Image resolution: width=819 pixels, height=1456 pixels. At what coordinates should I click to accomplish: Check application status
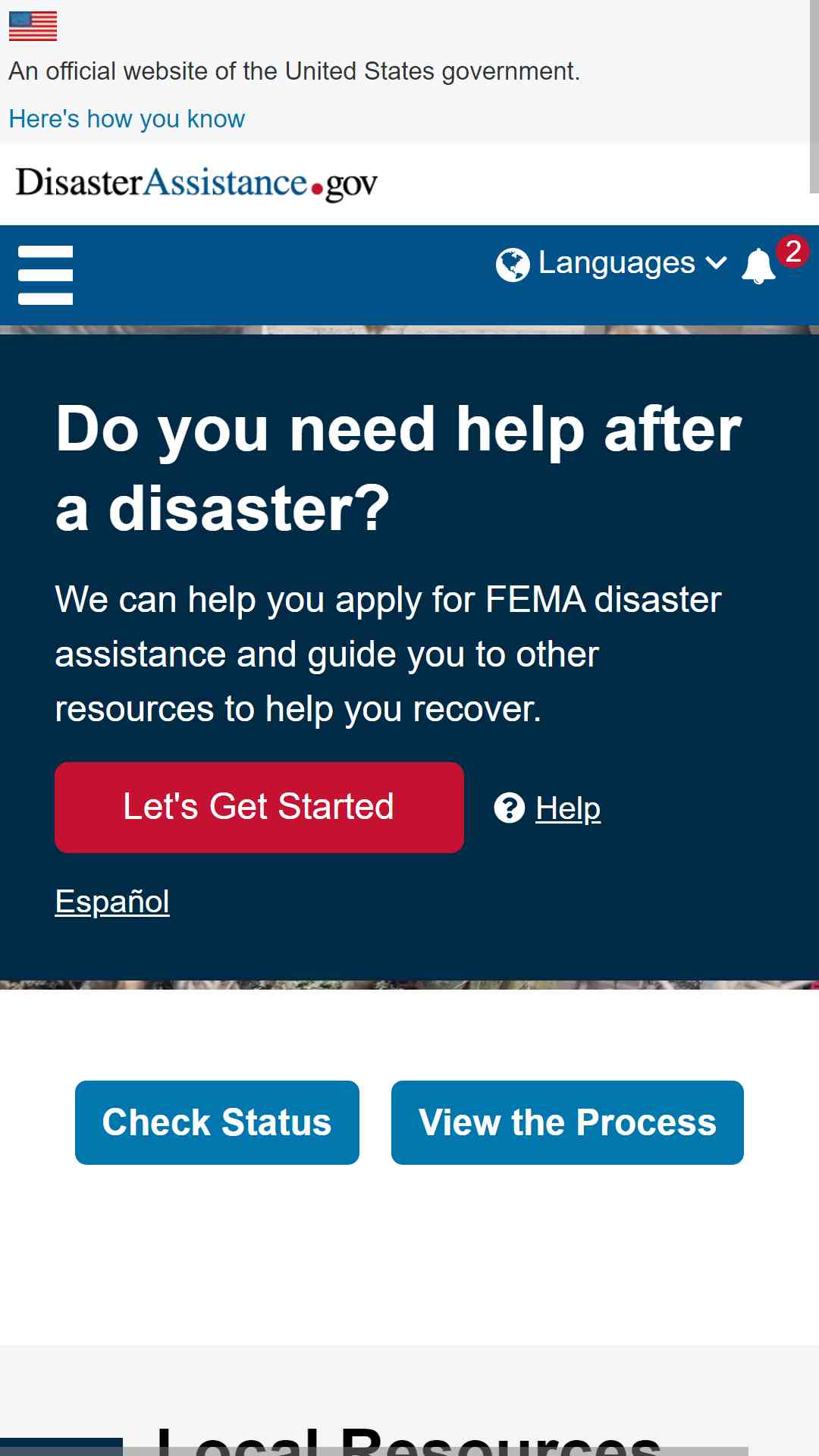(217, 1122)
